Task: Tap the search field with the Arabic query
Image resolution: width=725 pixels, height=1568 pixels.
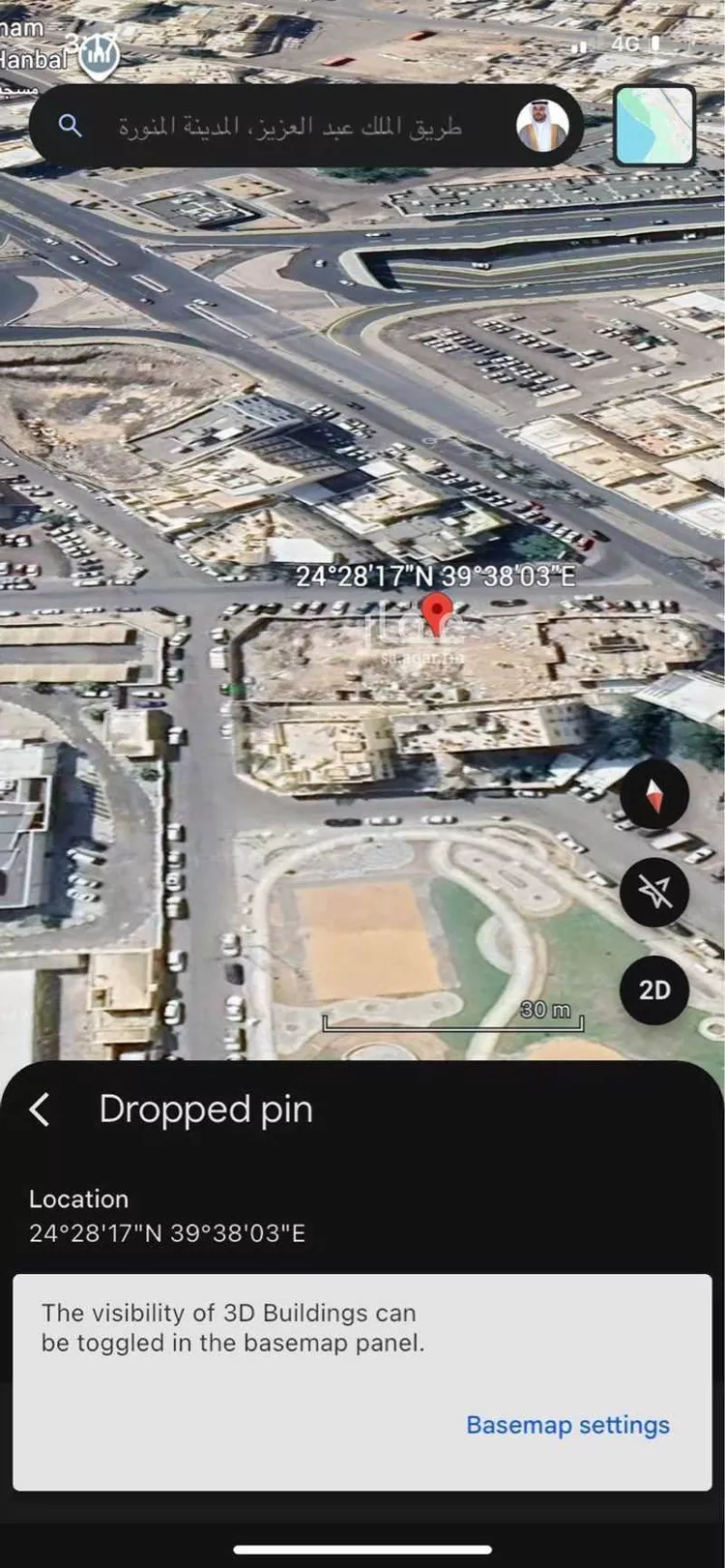Action: click(x=290, y=126)
